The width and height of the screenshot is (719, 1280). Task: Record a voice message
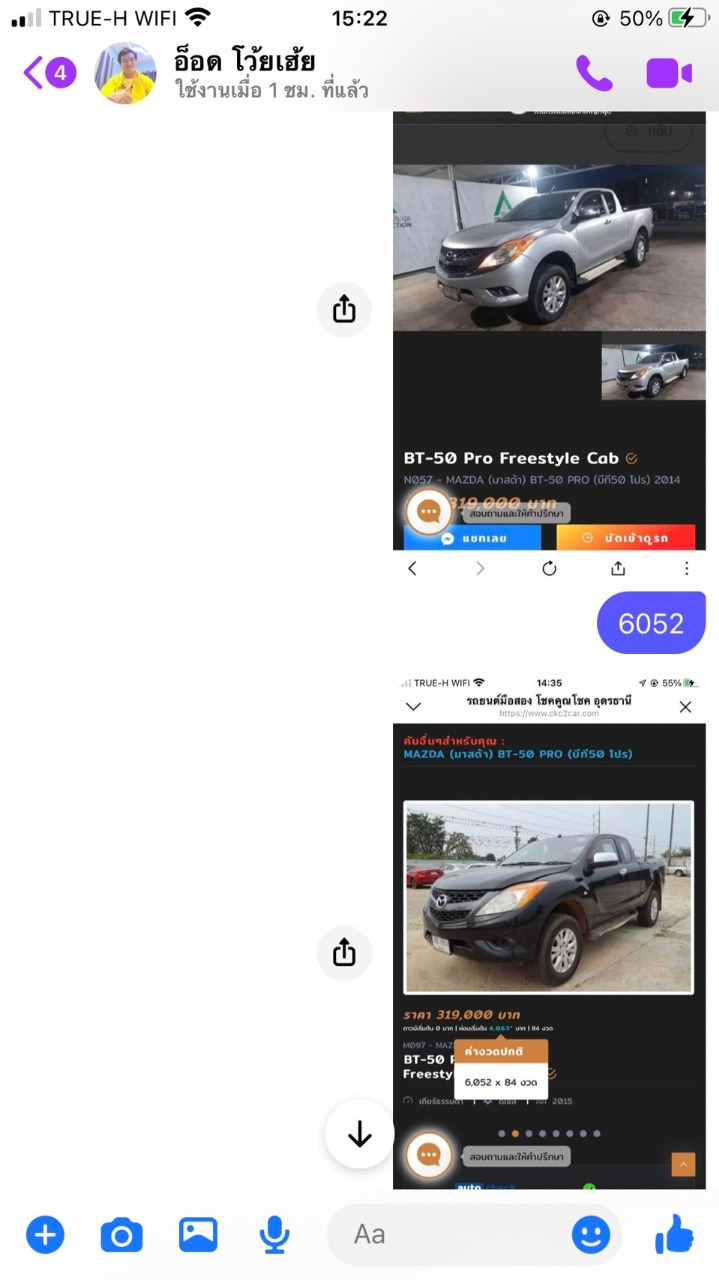274,1235
